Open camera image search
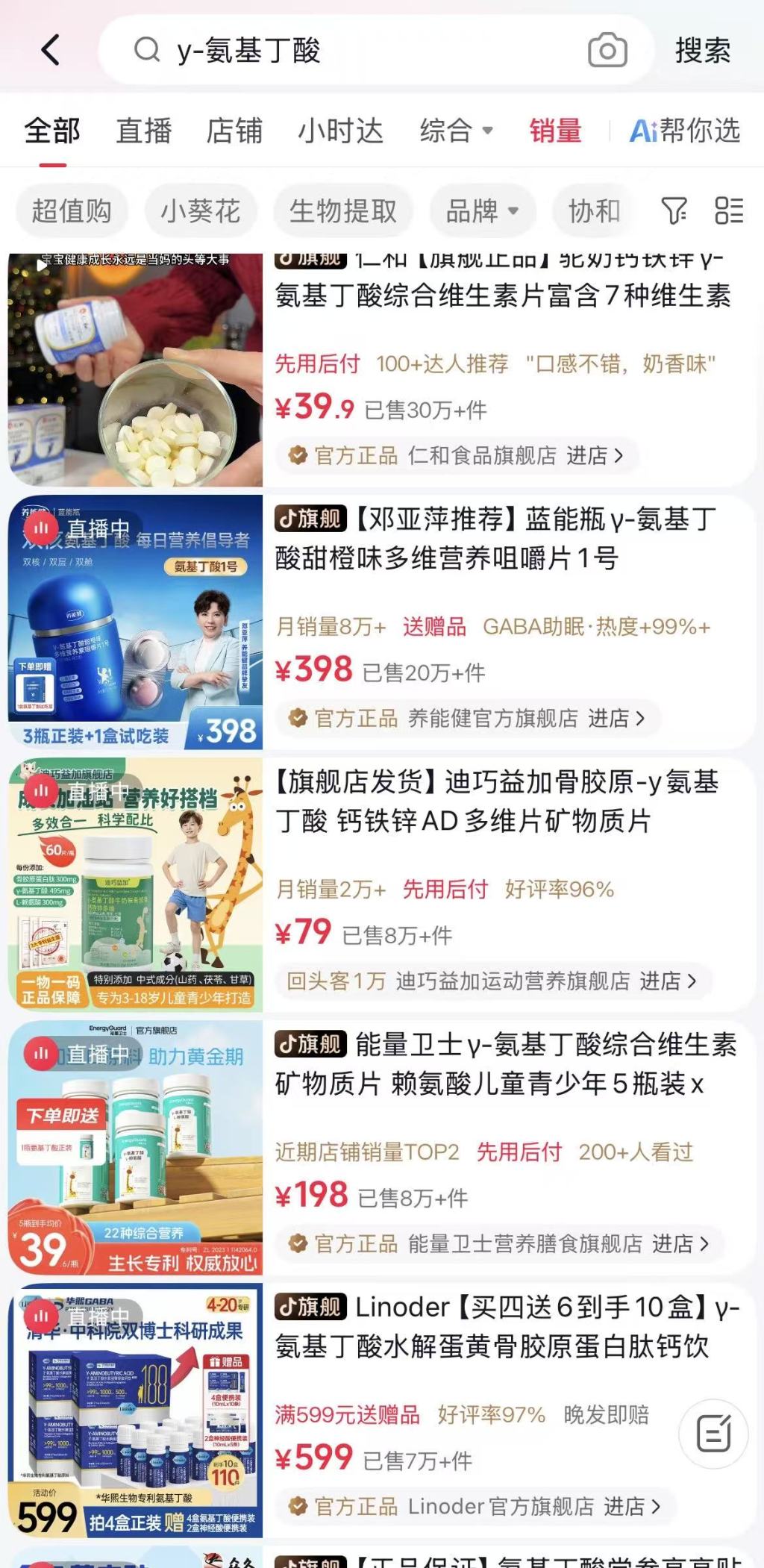The height and width of the screenshot is (1568, 764). [607, 51]
